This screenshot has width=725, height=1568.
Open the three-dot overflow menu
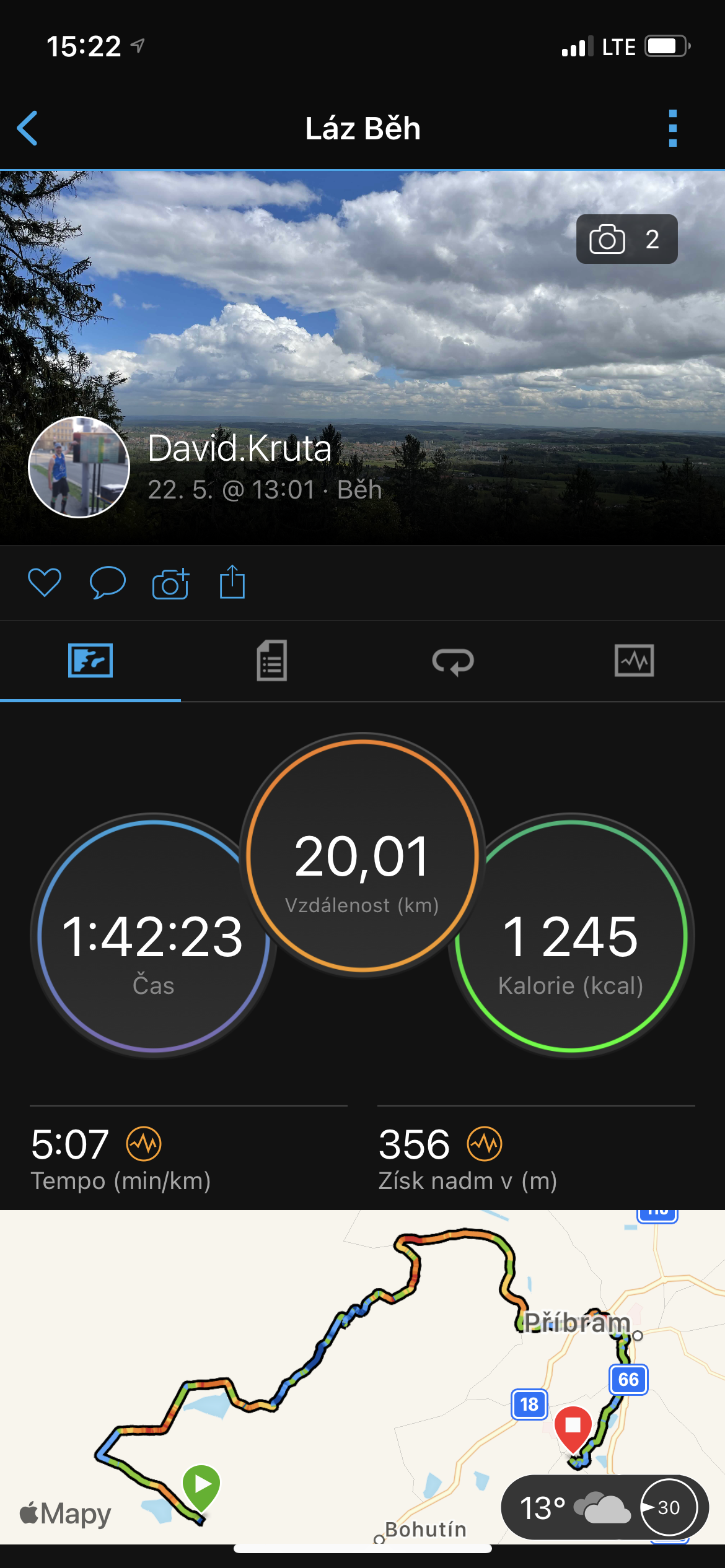pos(673,128)
